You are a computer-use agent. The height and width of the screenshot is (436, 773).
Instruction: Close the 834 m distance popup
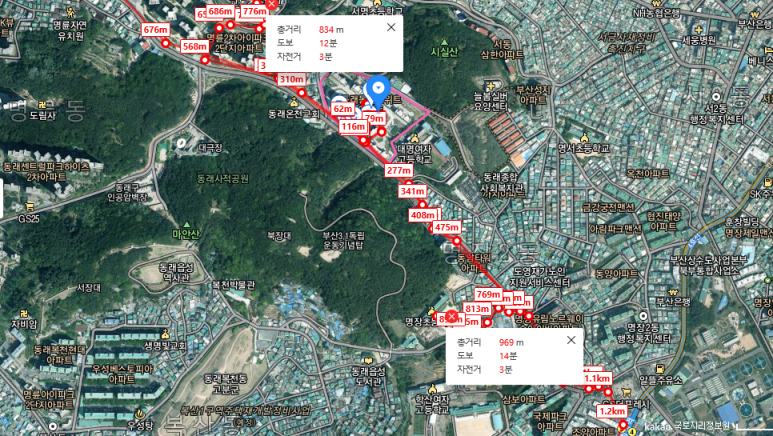pos(391,28)
